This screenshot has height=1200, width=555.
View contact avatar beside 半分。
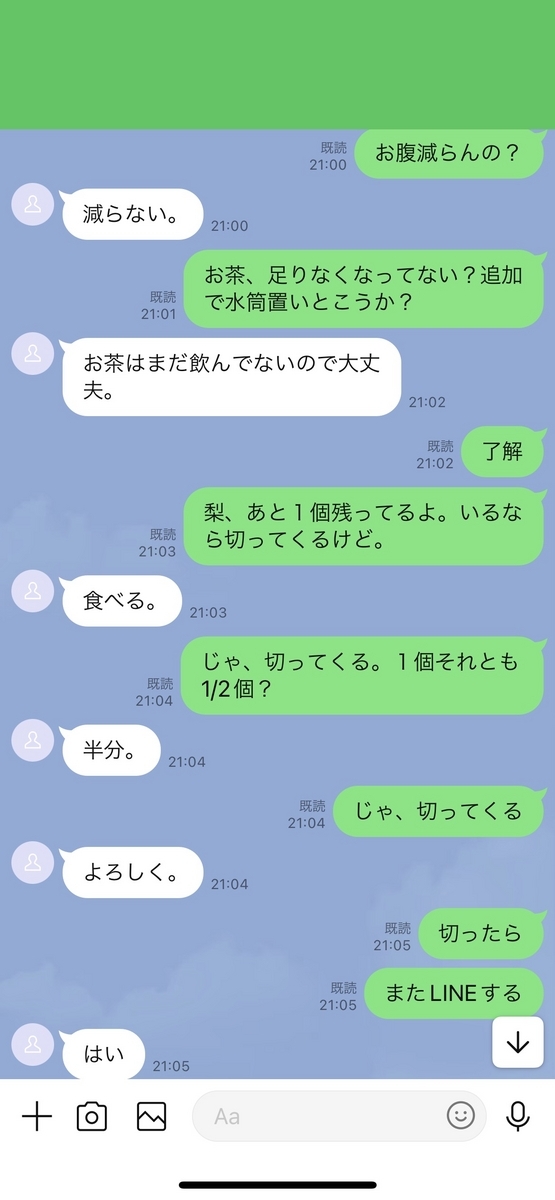coord(32,741)
